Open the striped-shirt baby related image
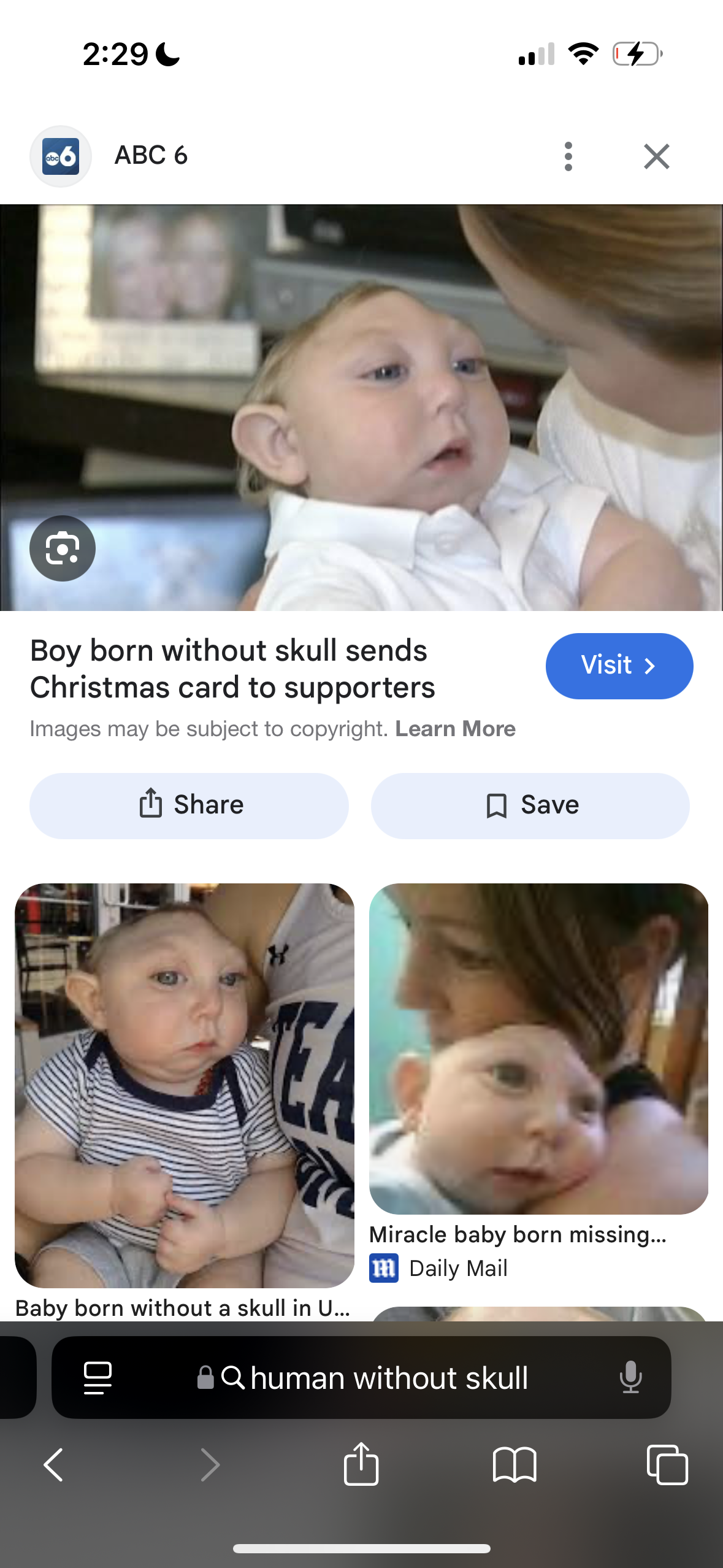 [x=184, y=1085]
